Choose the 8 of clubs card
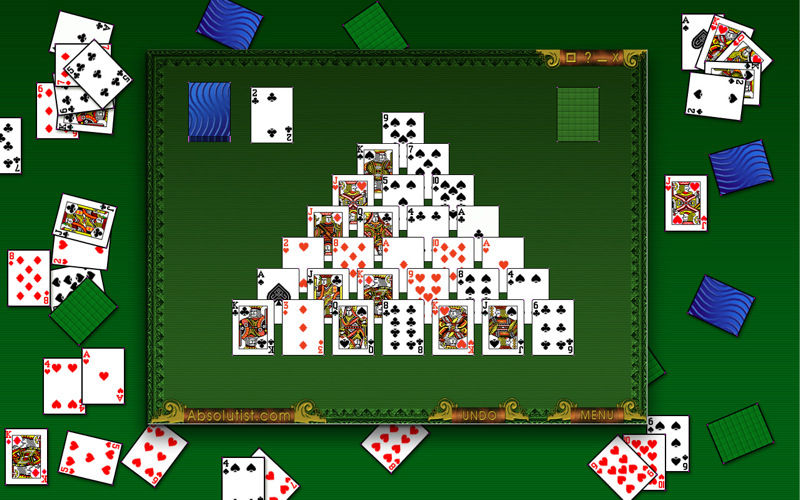This screenshot has width=800, height=500. coord(403,329)
